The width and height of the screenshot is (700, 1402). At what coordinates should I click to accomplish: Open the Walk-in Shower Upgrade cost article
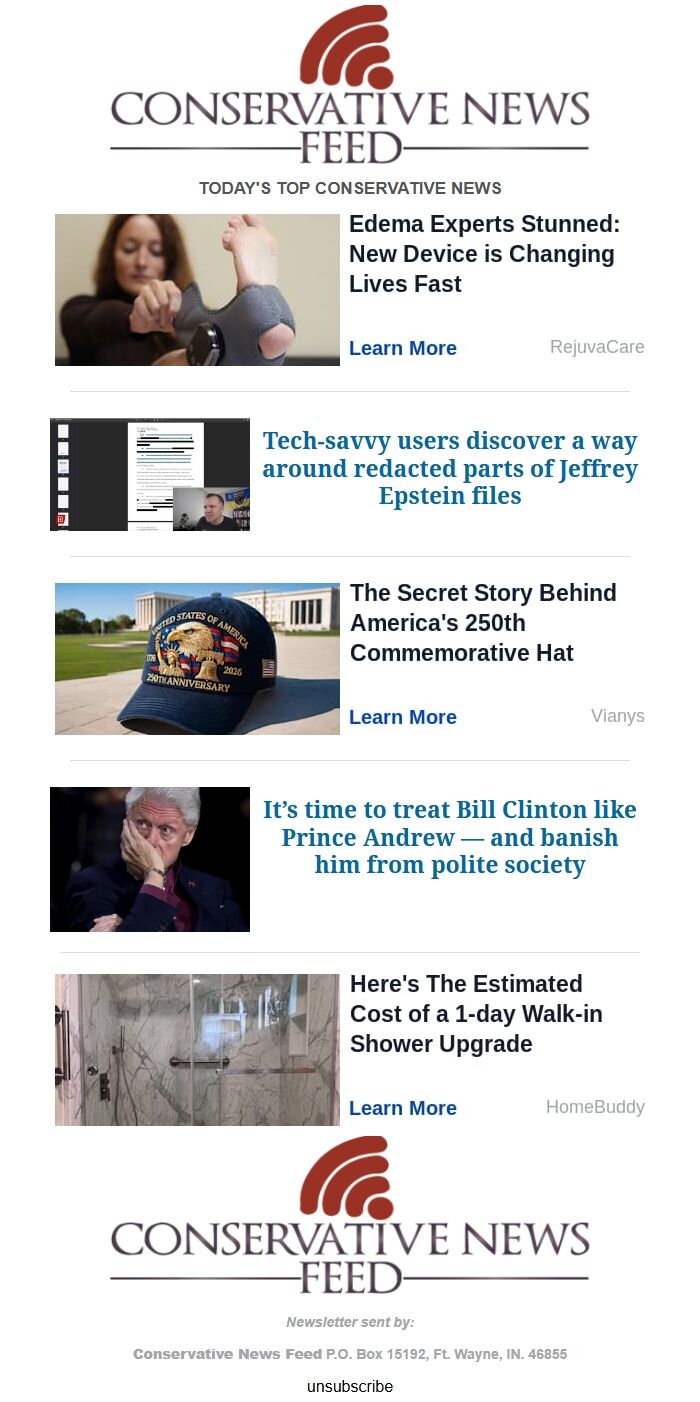coord(476,1014)
